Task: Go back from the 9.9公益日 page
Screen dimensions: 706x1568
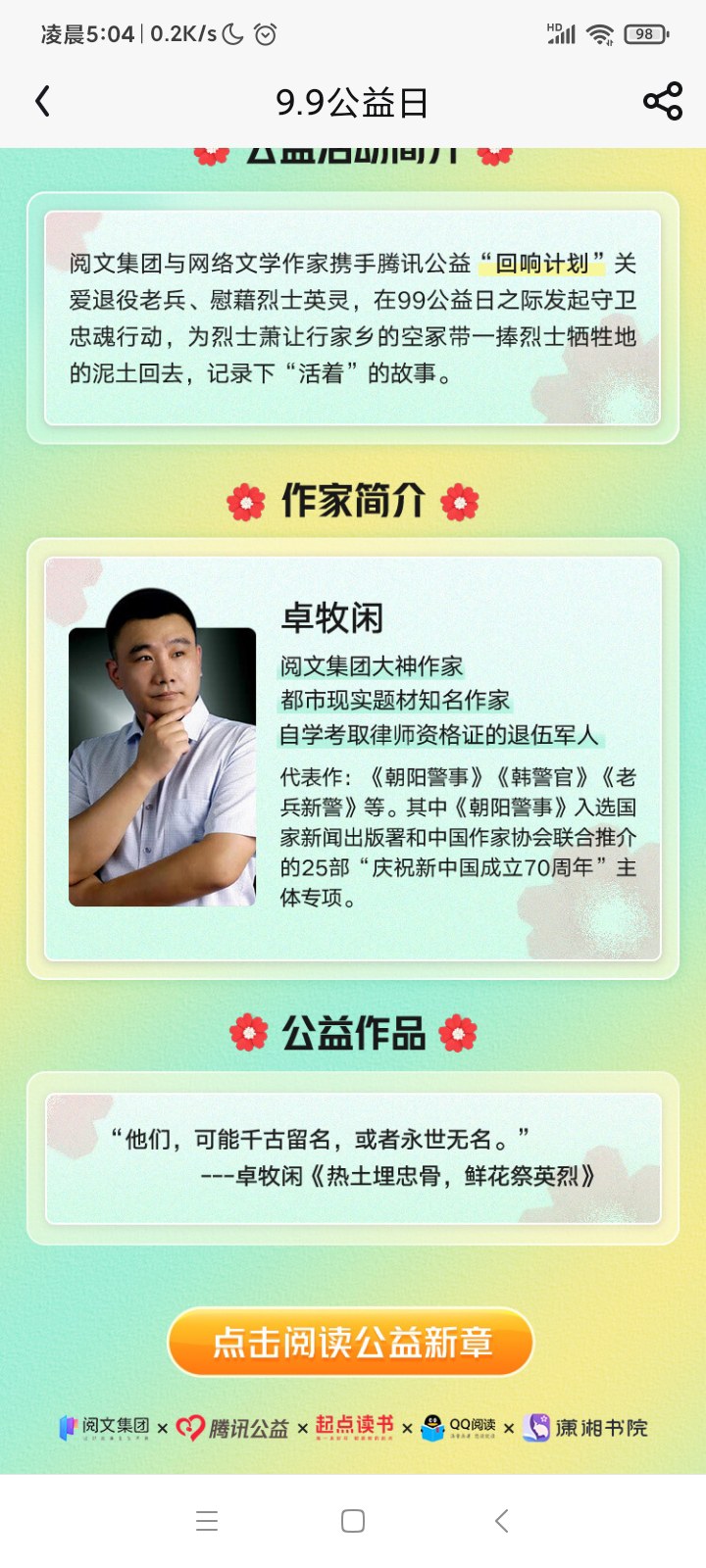Action: pos(42,101)
